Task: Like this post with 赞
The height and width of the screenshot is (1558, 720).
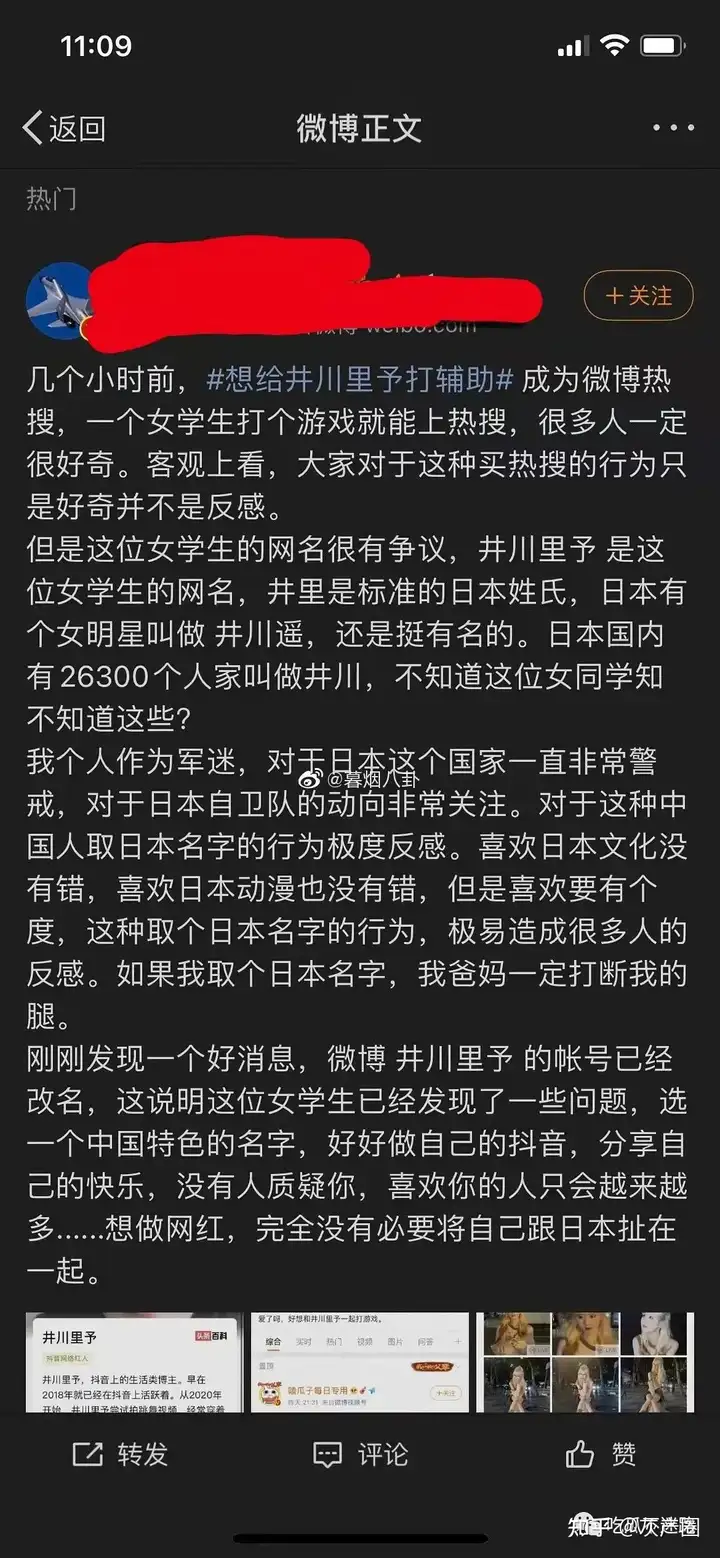Action: pos(600,1454)
